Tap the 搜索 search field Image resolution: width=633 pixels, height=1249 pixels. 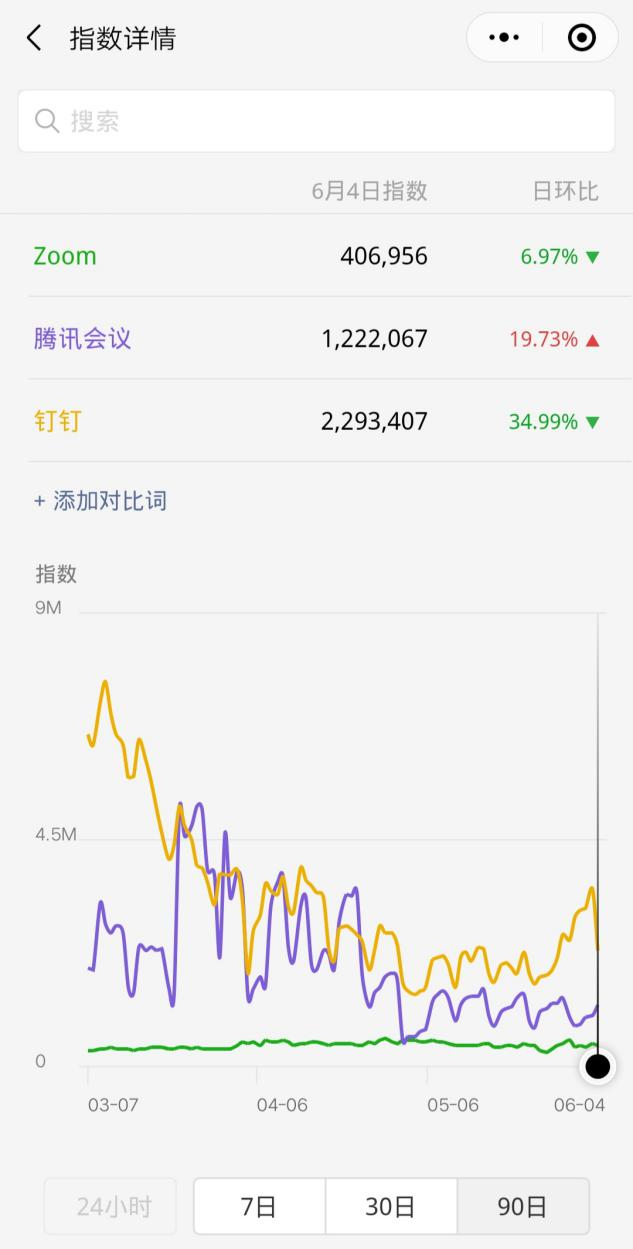coord(316,121)
